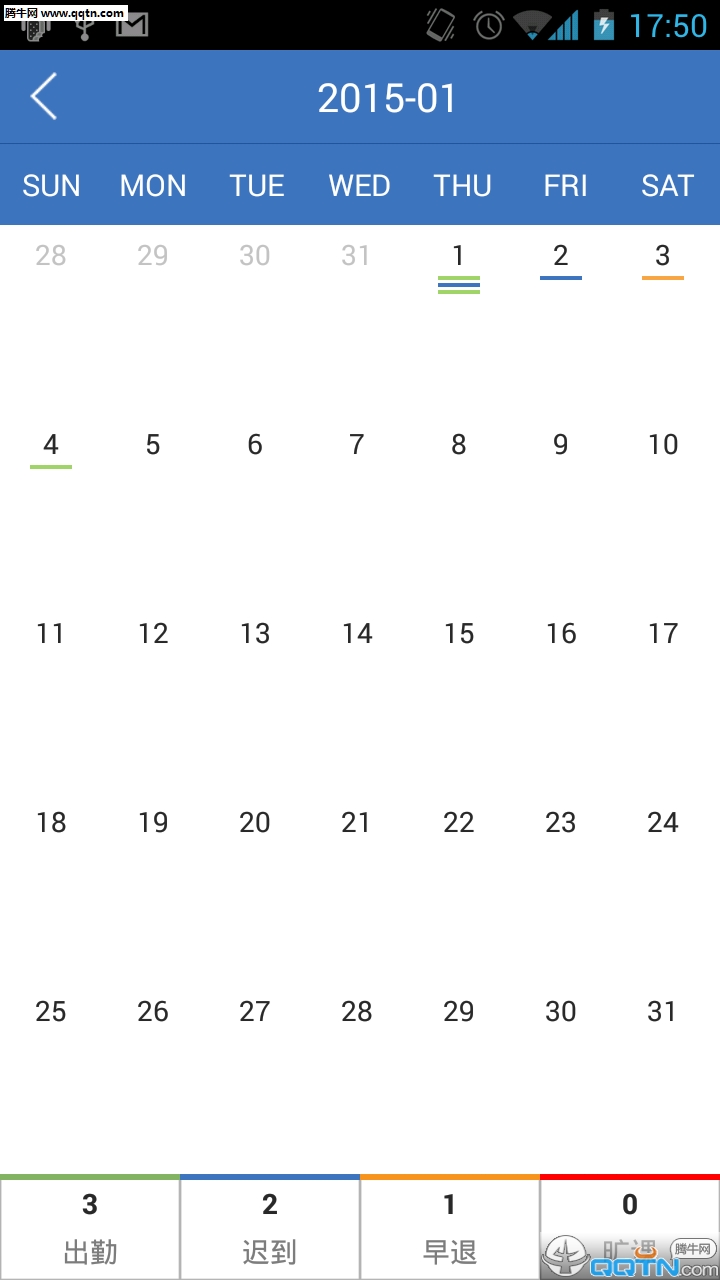Open the 出勤 attendance count tab
This screenshot has height=1280, width=720.
point(90,1228)
